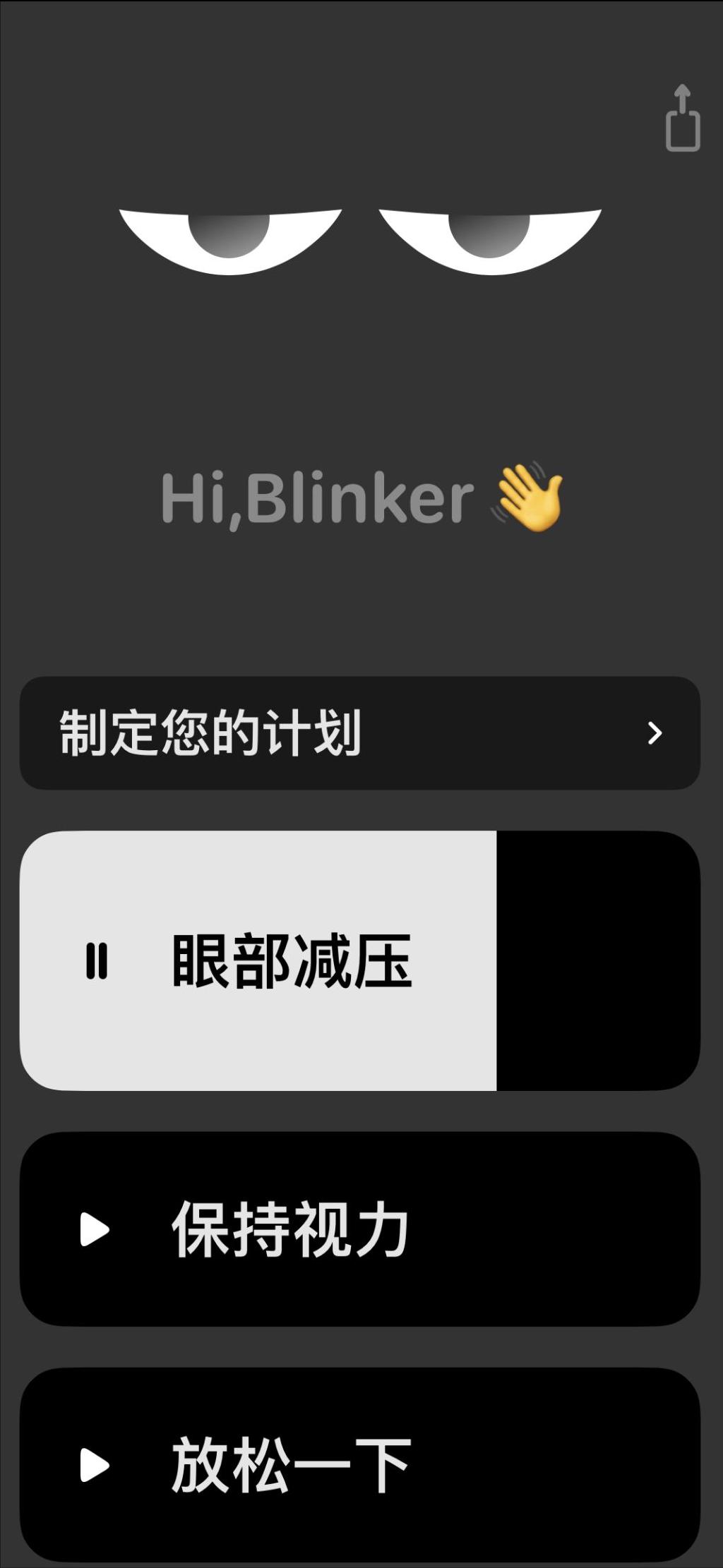The image size is (723, 1568).
Task: Click the triangle play glyph on 放松一下
Action: [92, 1464]
